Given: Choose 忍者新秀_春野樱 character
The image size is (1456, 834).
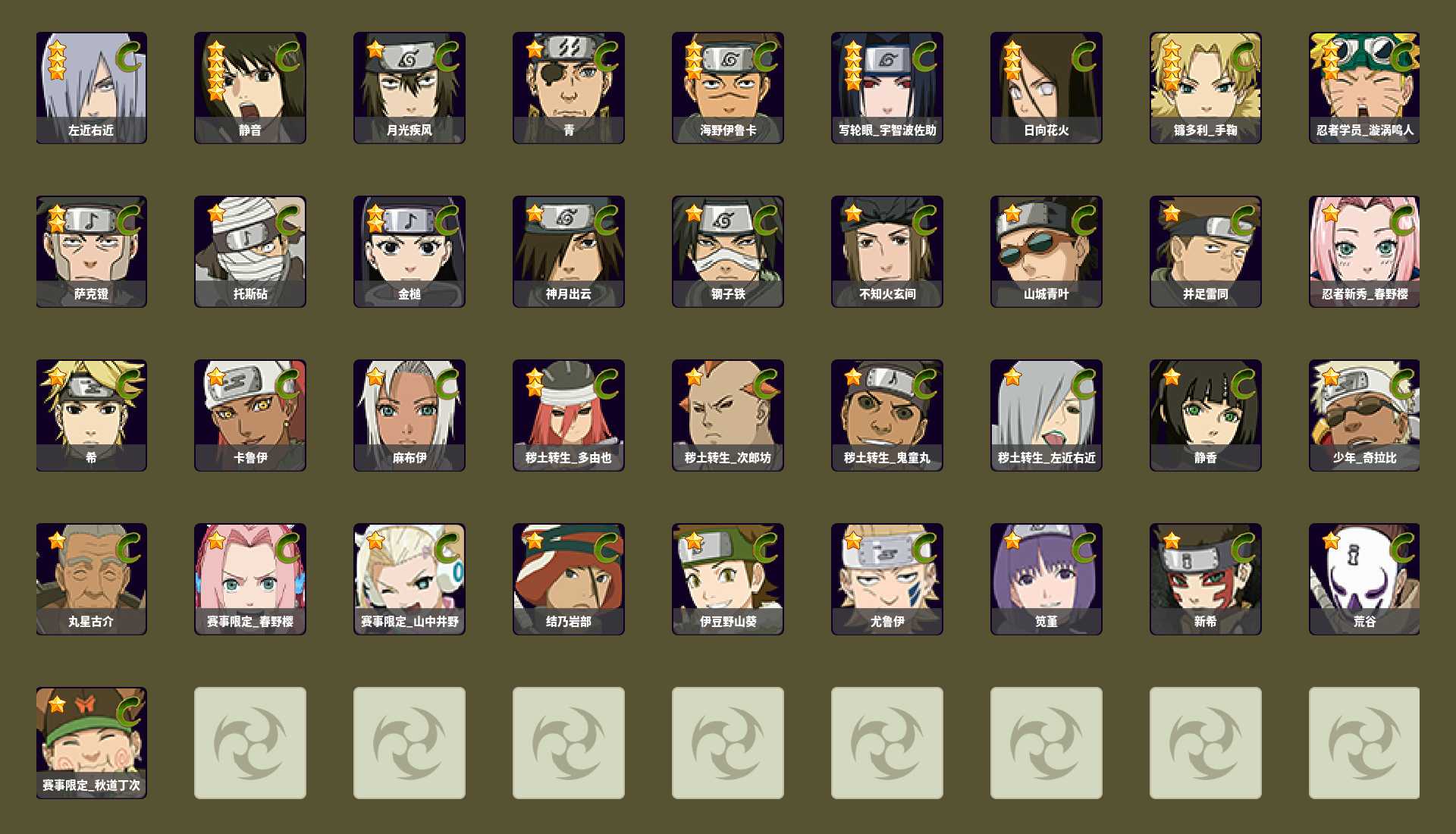Looking at the screenshot, I should 1364,251.
